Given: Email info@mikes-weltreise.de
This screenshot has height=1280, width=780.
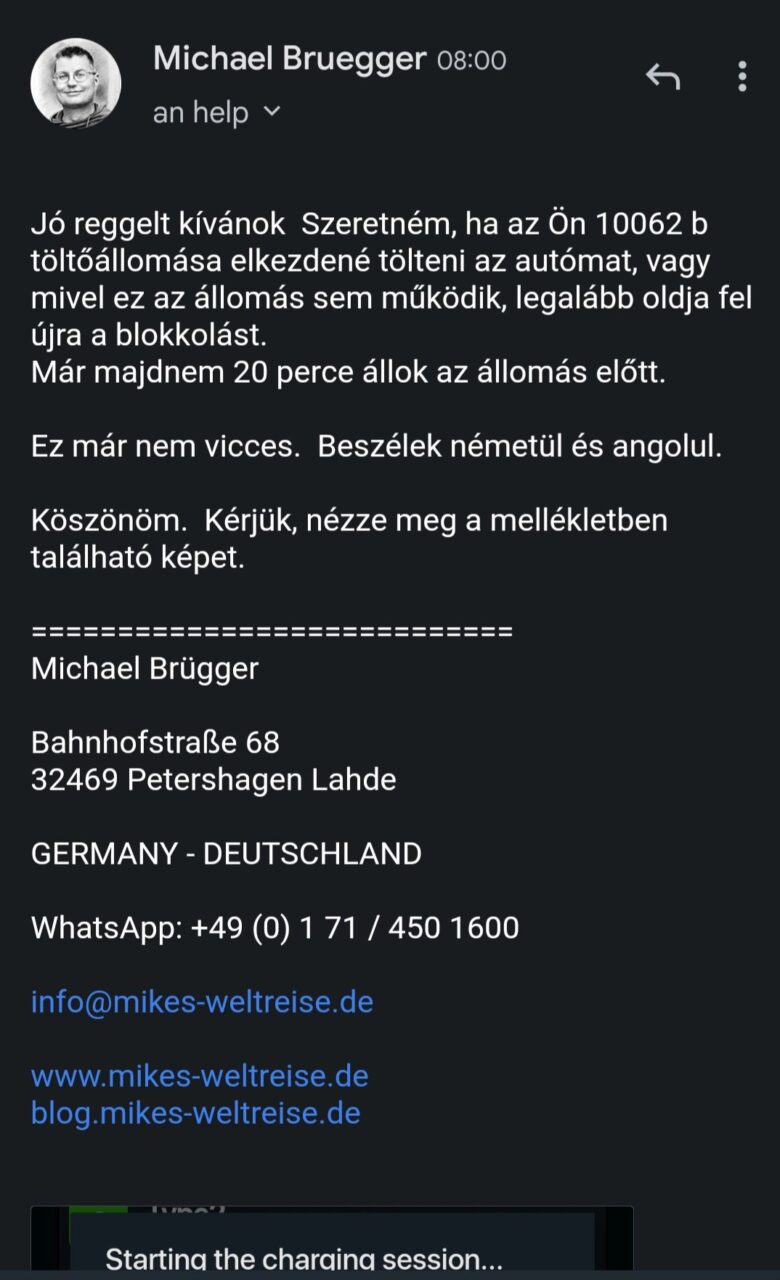Looking at the screenshot, I should [202, 1002].
